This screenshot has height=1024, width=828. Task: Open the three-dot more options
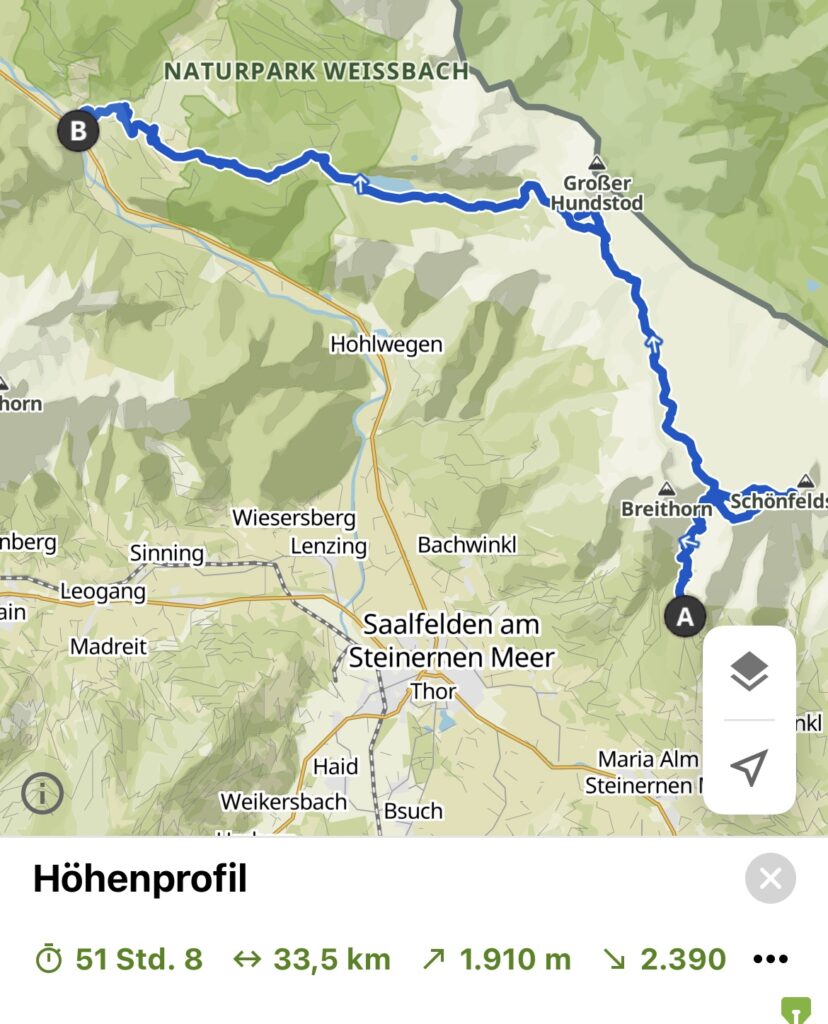click(x=770, y=960)
